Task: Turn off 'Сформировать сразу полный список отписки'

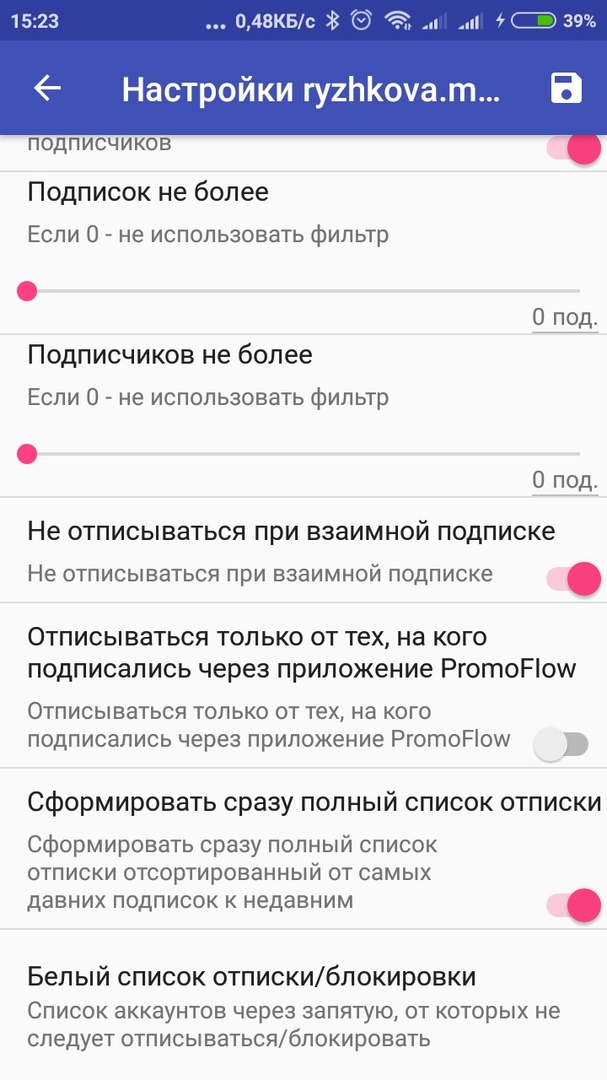Action: pyautogui.click(x=573, y=905)
